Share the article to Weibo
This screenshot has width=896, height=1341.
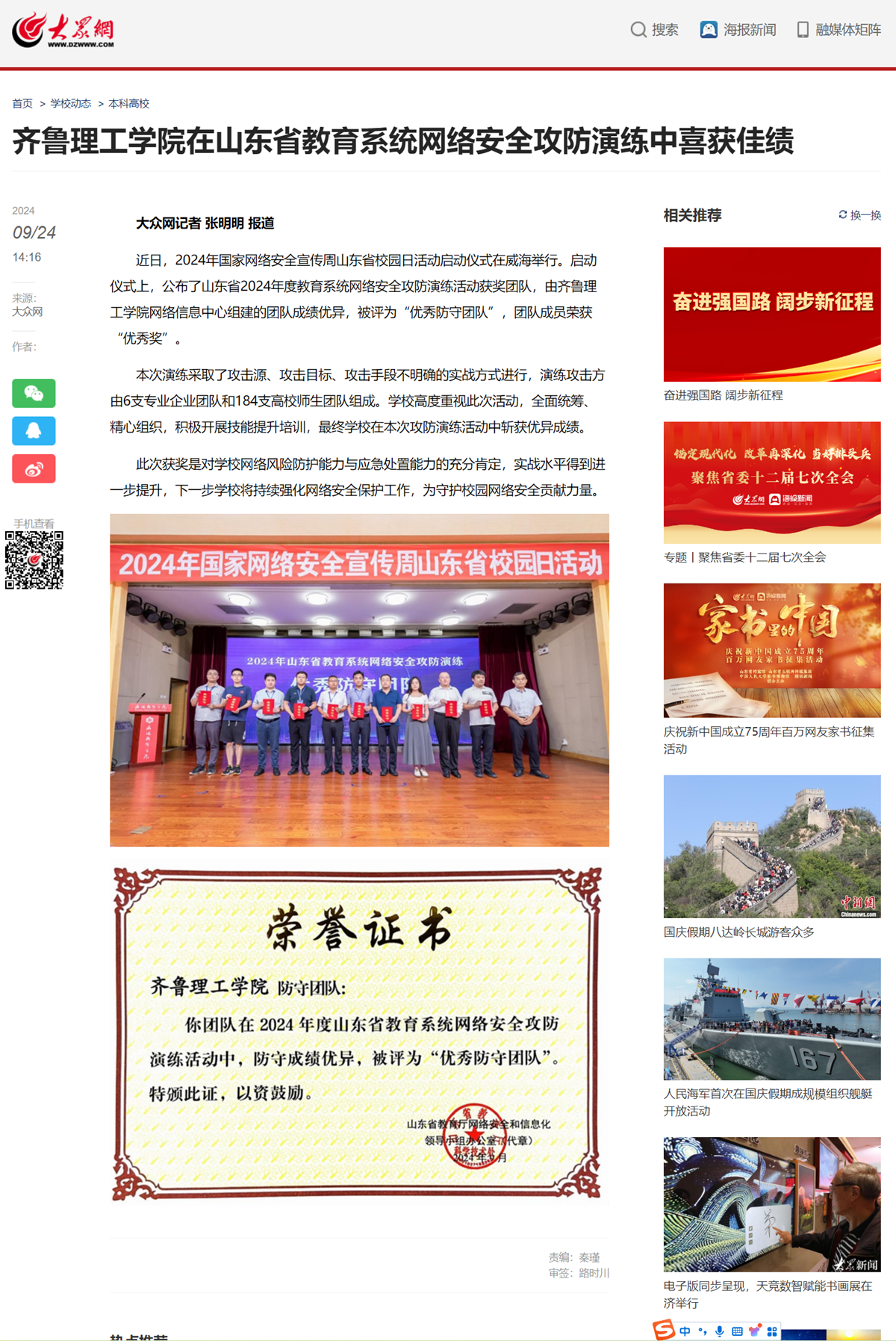tap(34, 469)
